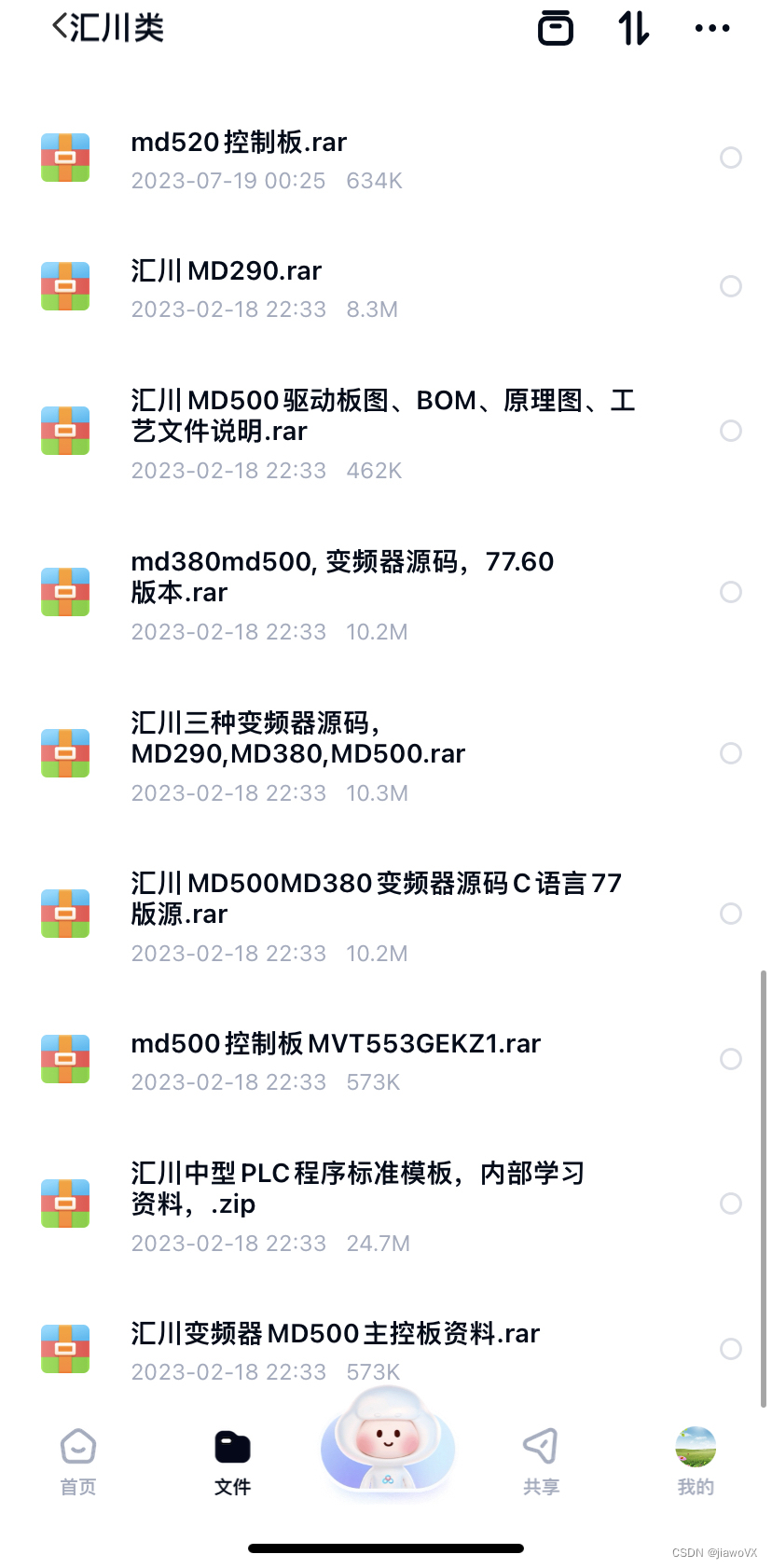This screenshot has width=772, height=1568.
Task: Tap the astronaut assistant button
Action: [388, 1440]
